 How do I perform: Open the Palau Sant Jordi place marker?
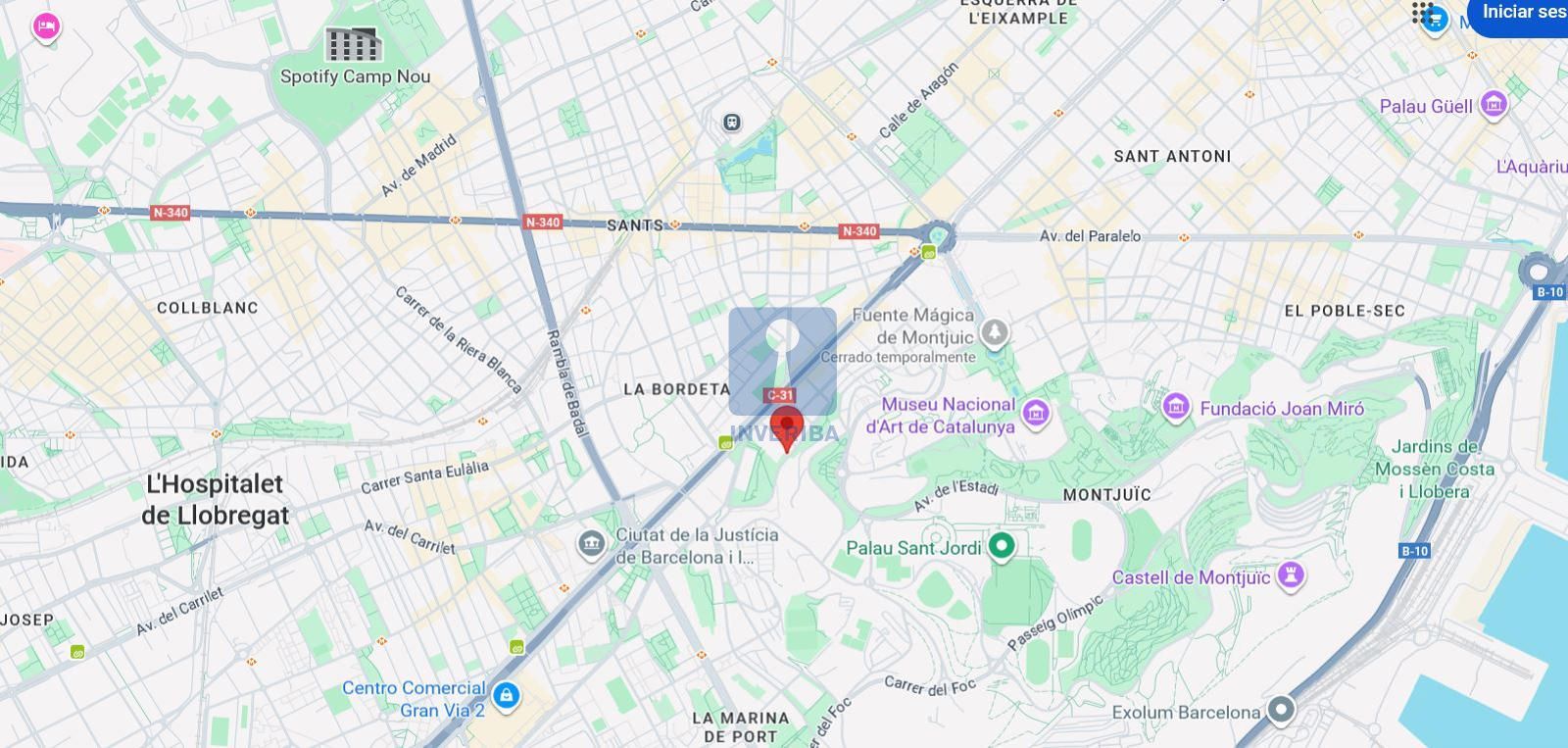[x=1001, y=546]
